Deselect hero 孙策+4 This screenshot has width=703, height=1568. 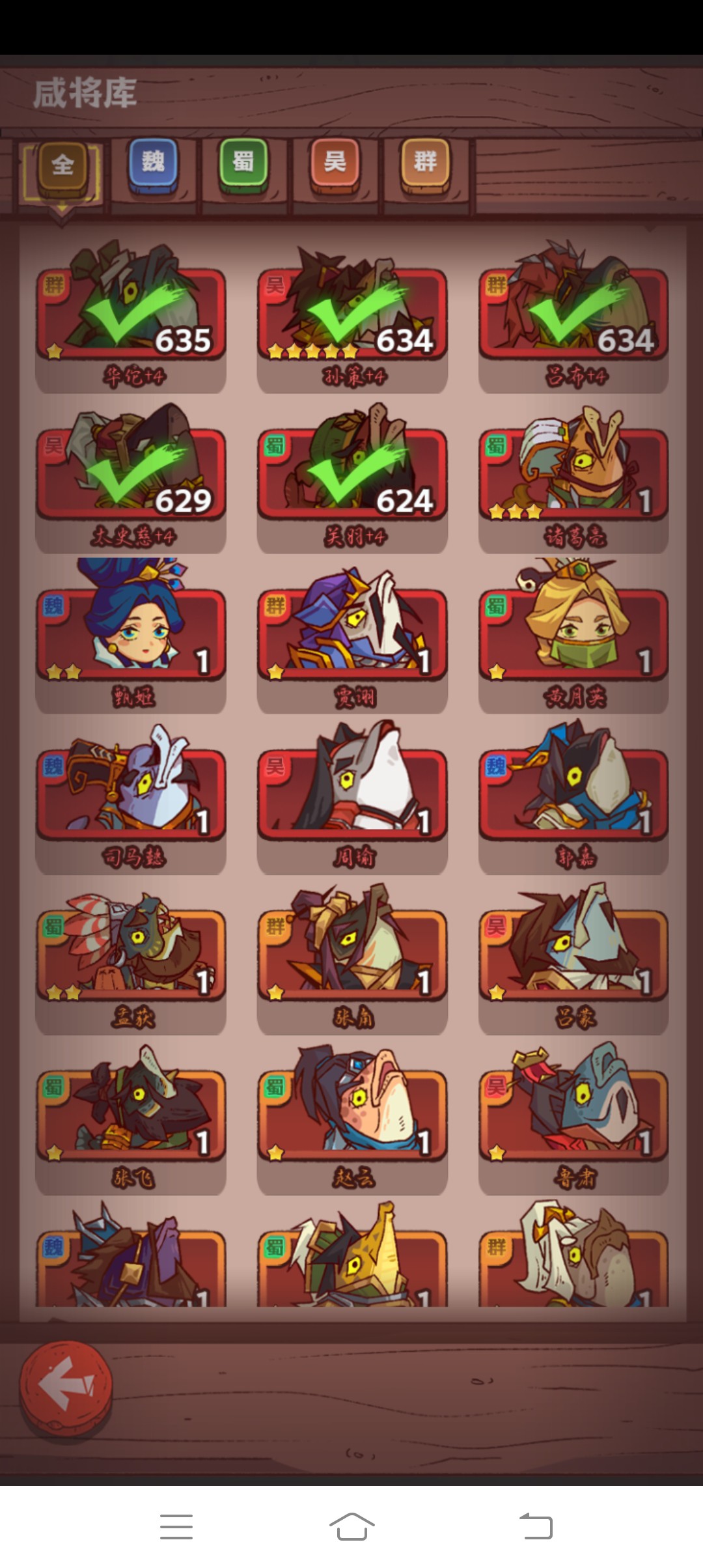(352, 313)
